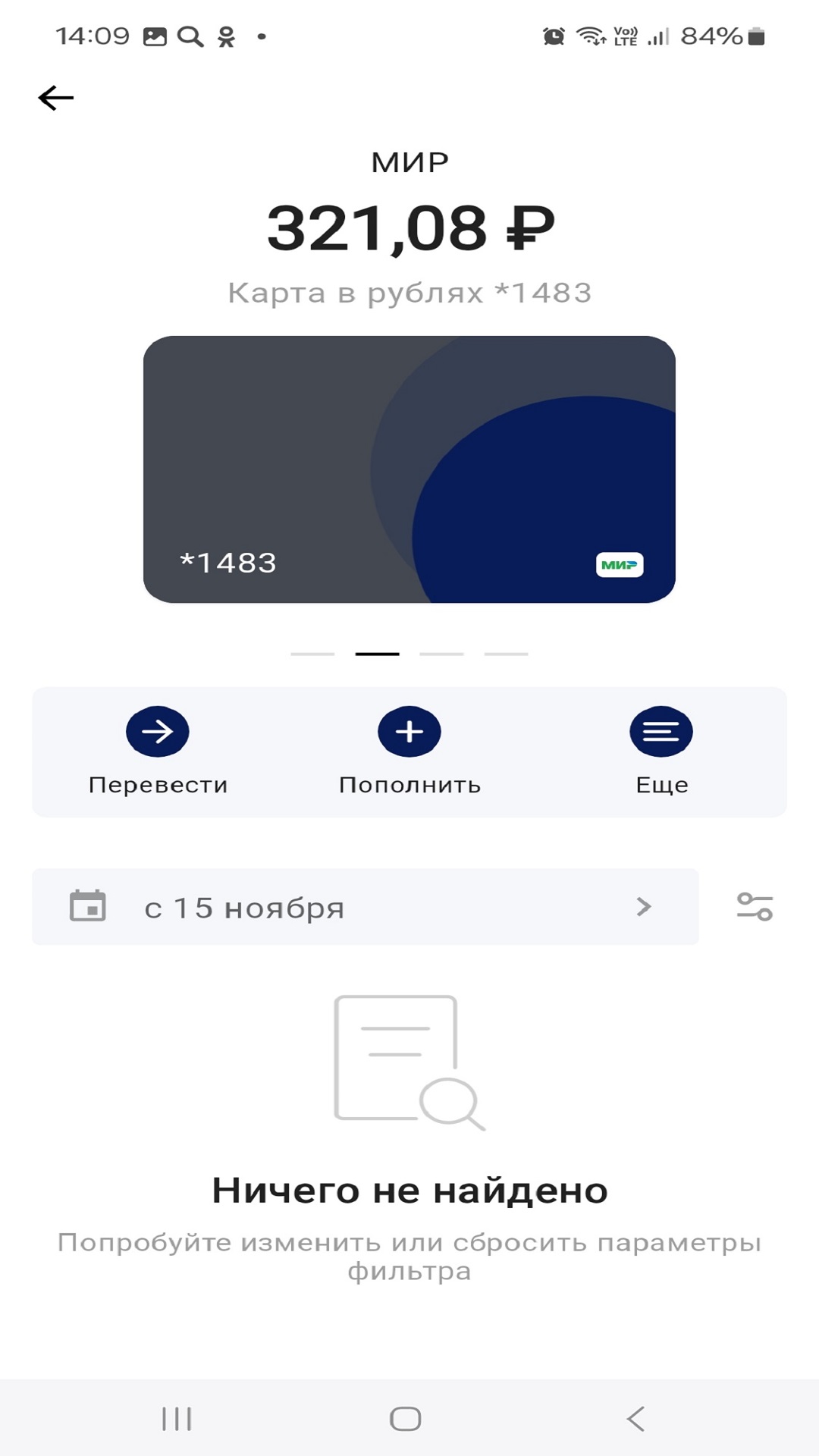
Task: Go back using the top arrow
Action: (x=56, y=98)
